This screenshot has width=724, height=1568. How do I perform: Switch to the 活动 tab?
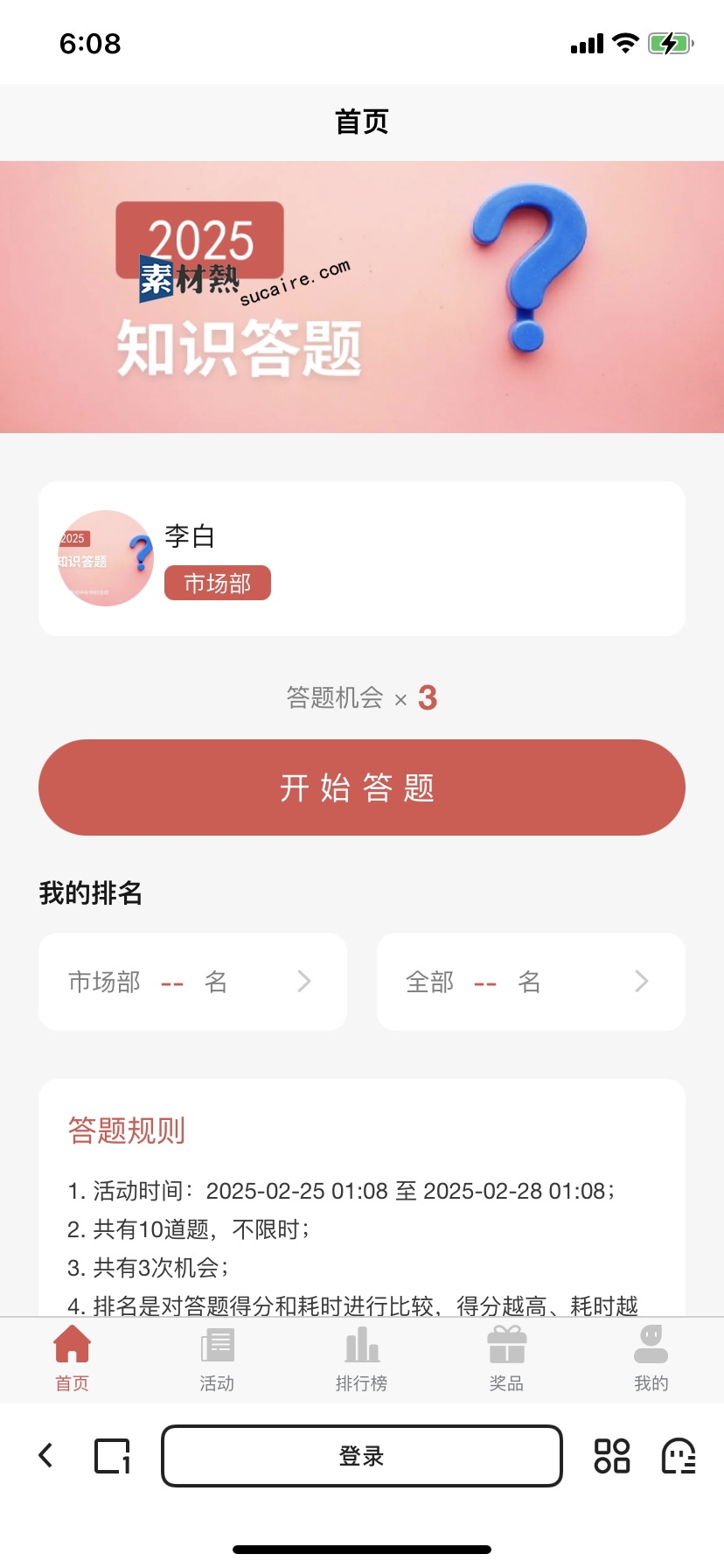(x=217, y=1359)
